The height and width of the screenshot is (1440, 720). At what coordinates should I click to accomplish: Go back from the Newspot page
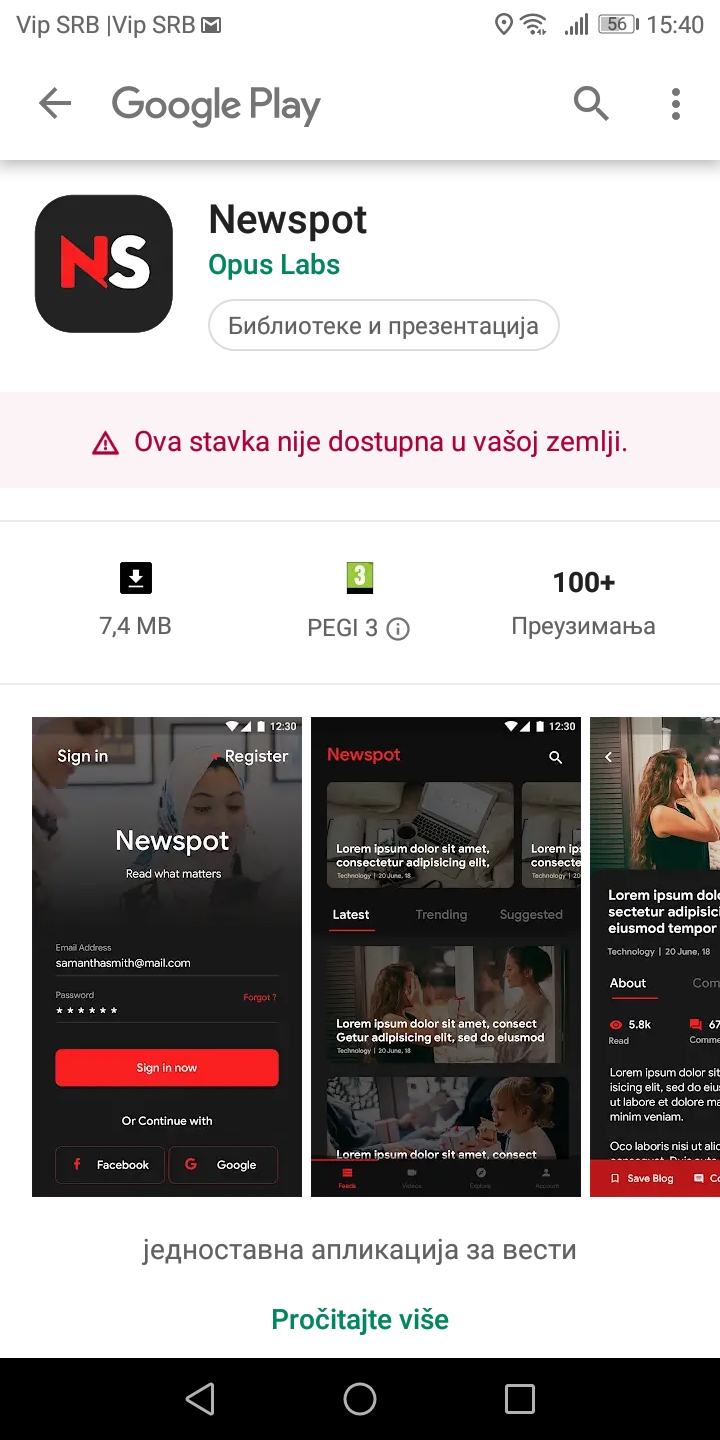[x=55, y=103]
